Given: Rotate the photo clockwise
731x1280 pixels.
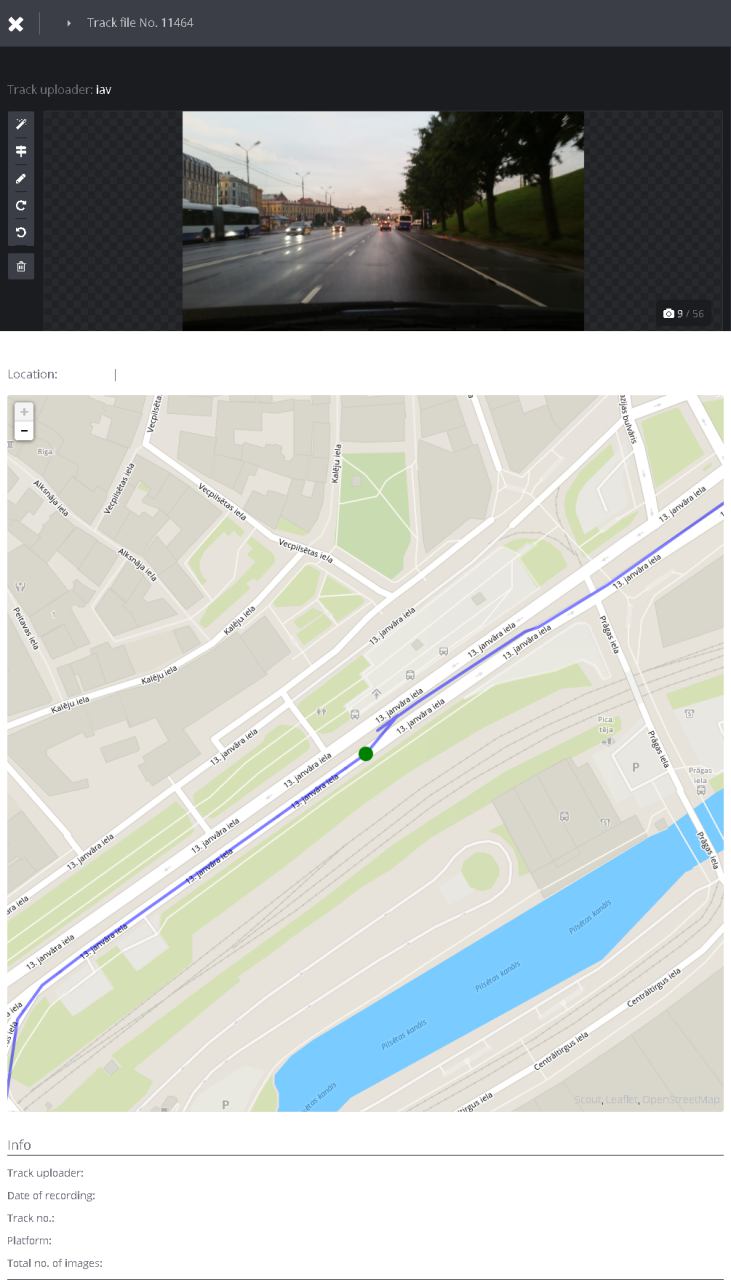Looking at the screenshot, I should tap(21, 205).
